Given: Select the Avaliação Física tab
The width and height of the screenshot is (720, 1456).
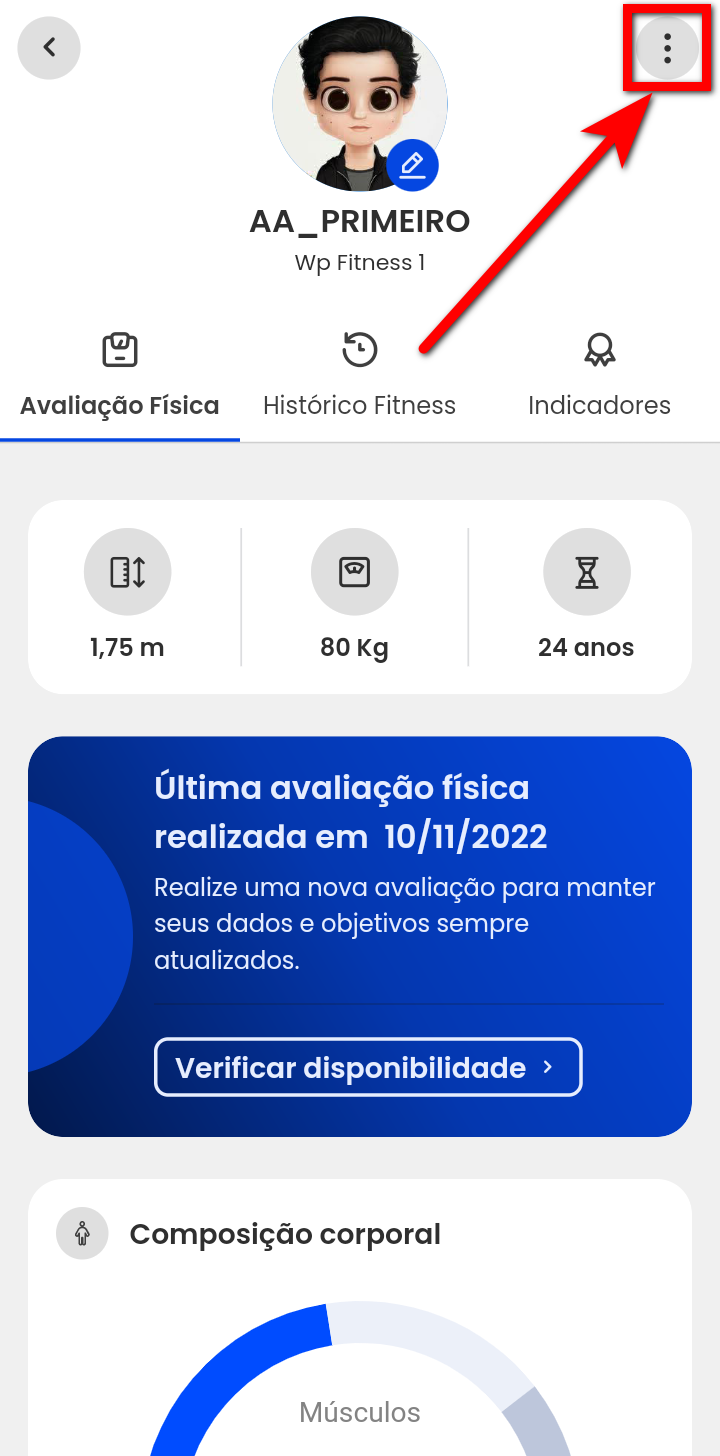Looking at the screenshot, I should point(120,378).
